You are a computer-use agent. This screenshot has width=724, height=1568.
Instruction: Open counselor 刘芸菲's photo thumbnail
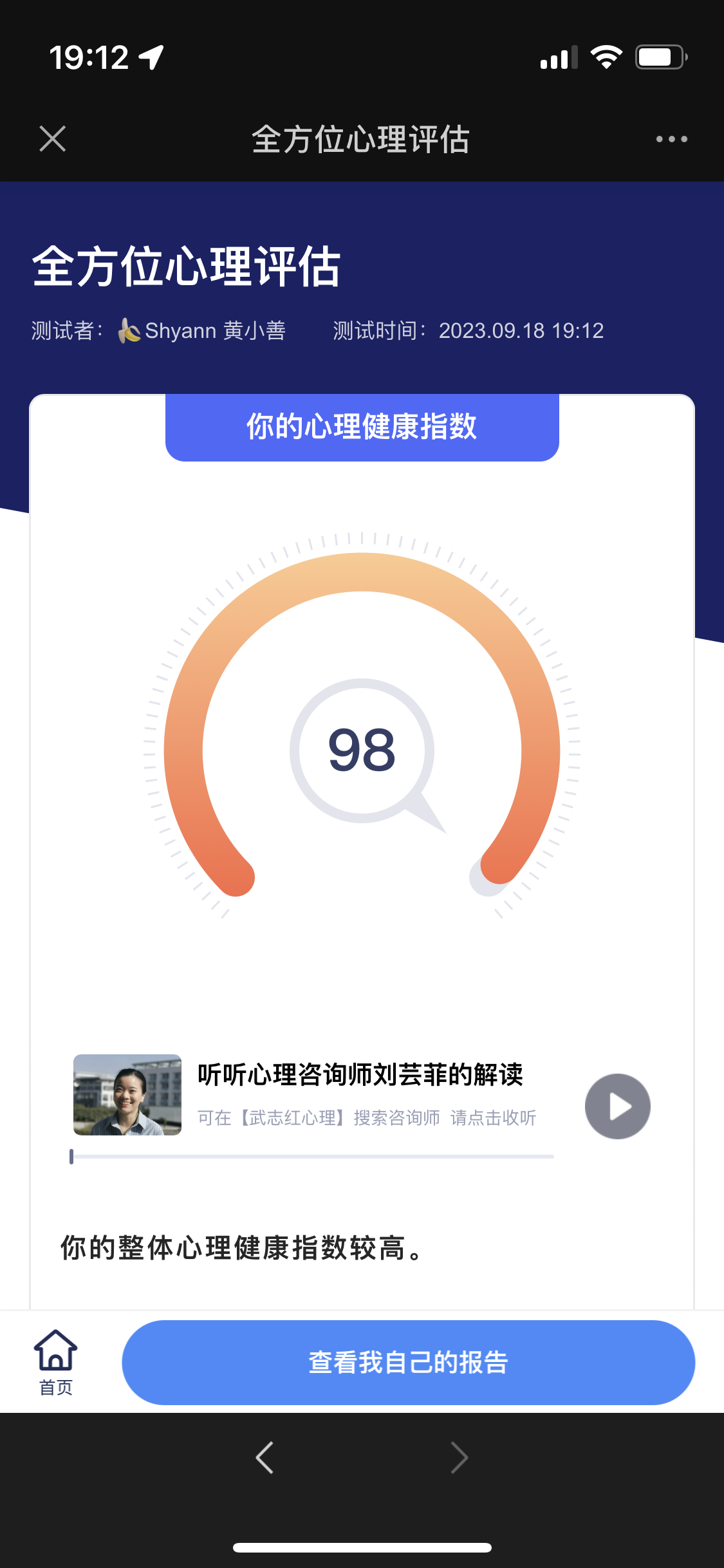tap(127, 1094)
